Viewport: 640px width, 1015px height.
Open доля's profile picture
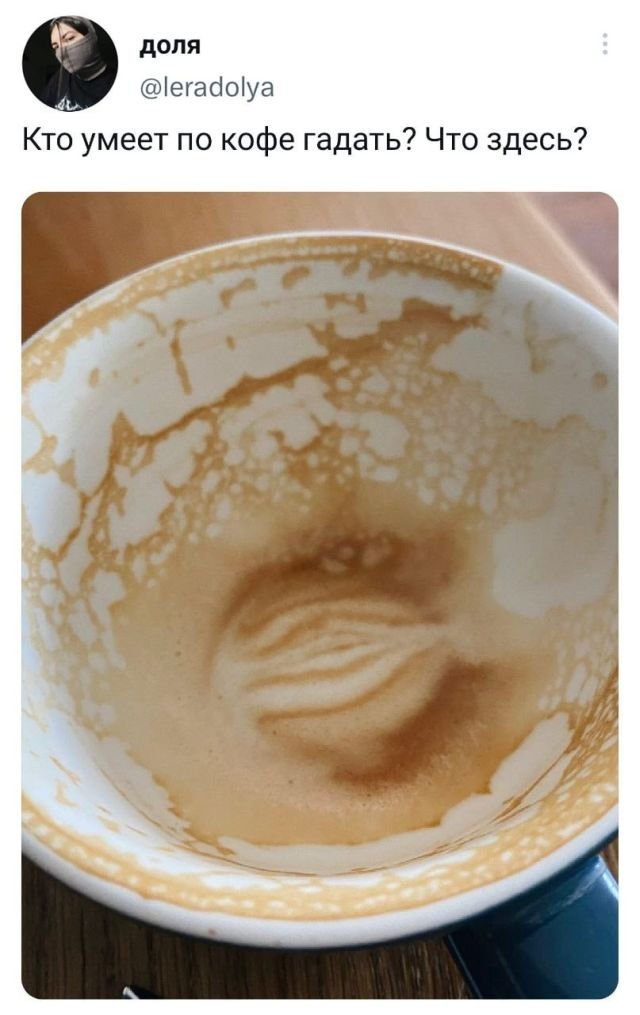point(70,63)
